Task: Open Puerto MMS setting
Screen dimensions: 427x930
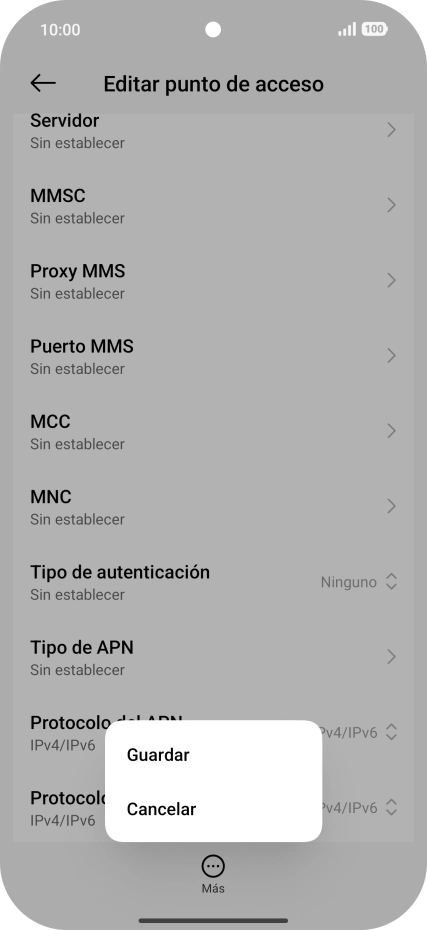Action: coord(214,356)
